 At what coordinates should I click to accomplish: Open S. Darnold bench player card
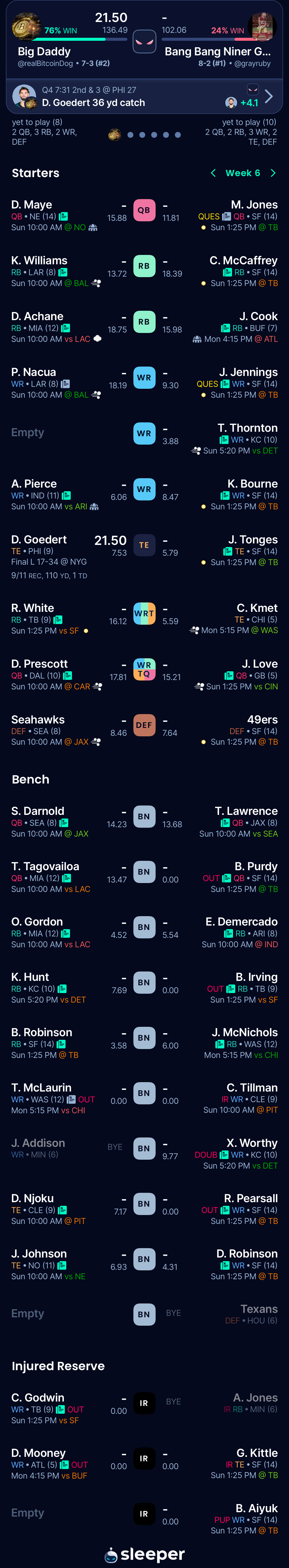(x=38, y=811)
